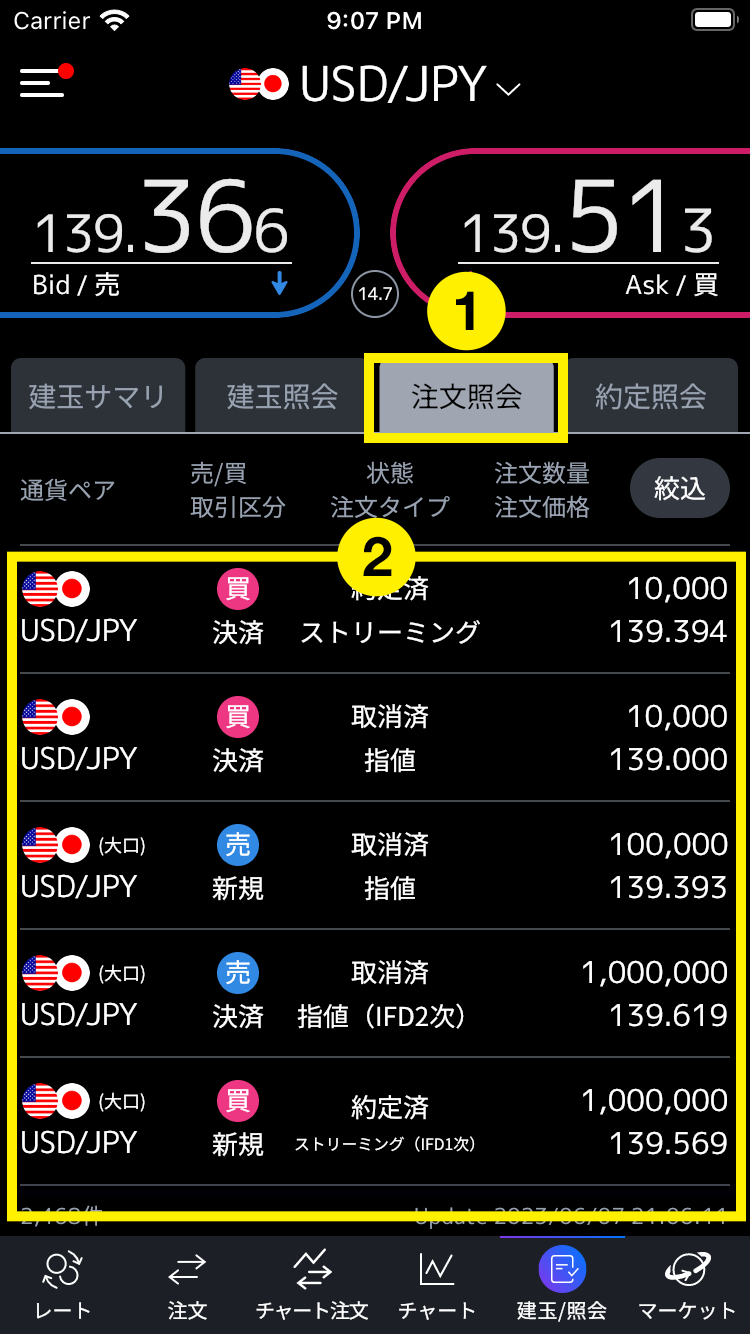Open the 取消済 sell order at 139.393
The image size is (750, 1334).
[x=375, y=866]
